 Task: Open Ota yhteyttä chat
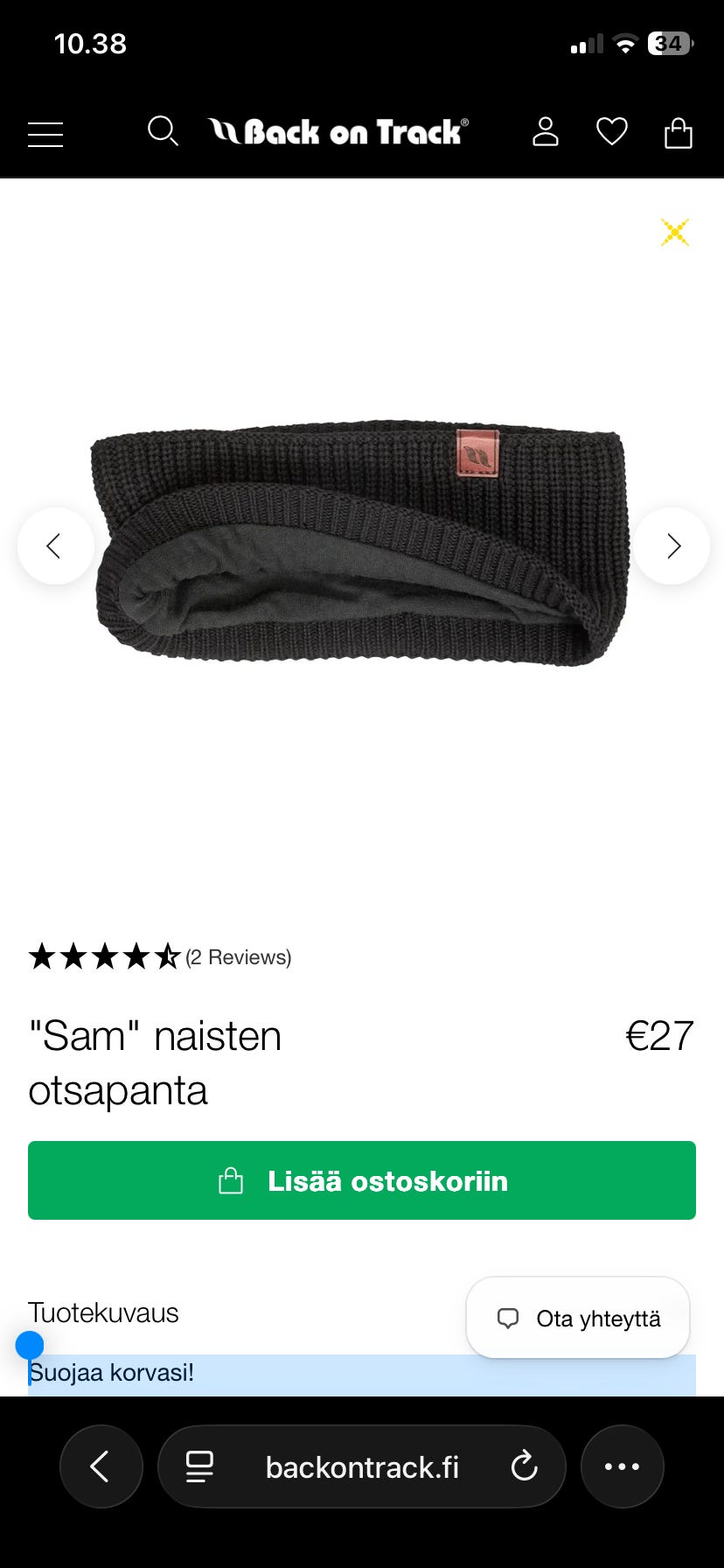click(x=578, y=1318)
